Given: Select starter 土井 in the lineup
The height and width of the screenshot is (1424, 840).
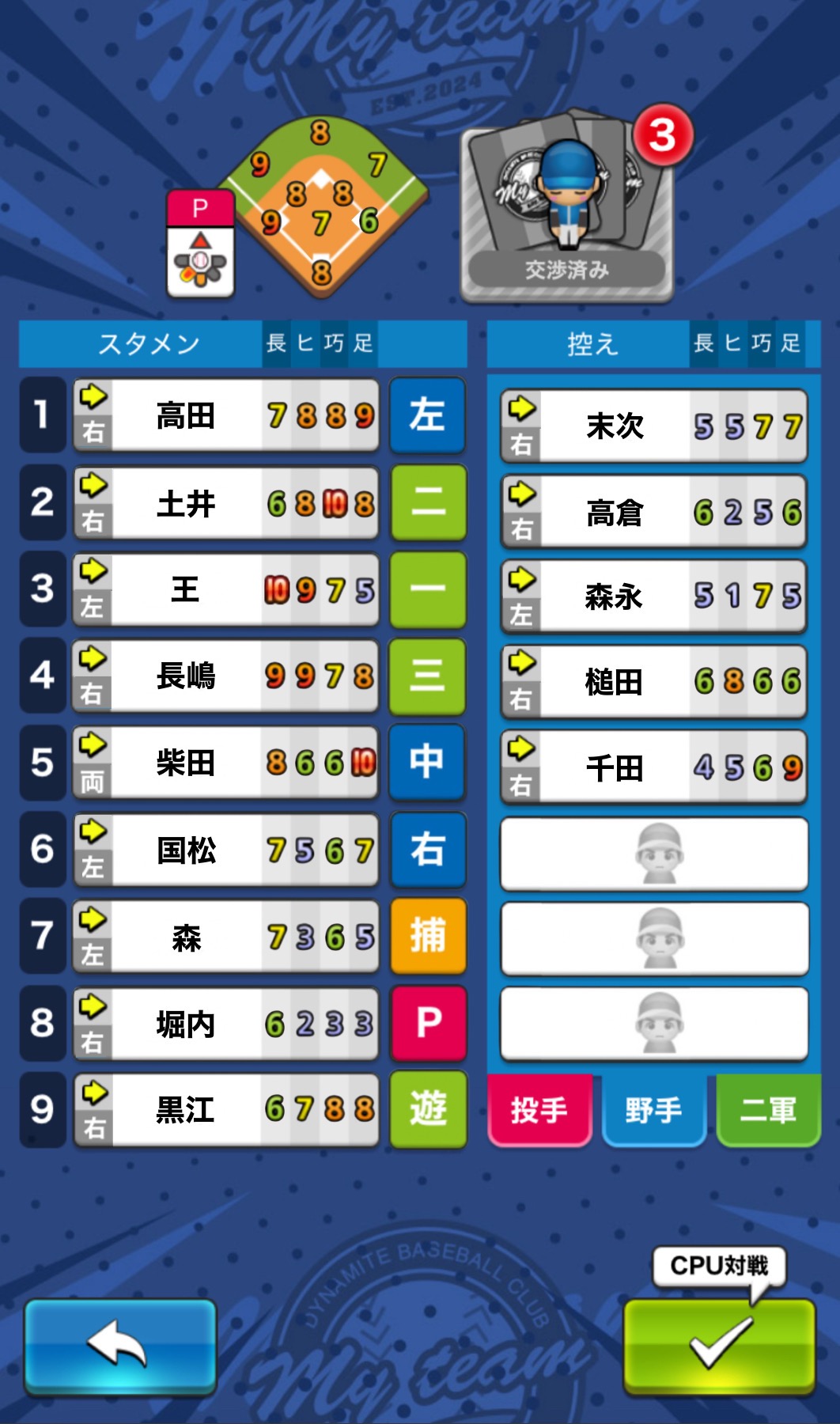Looking at the screenshot, I should click(225, 503).
